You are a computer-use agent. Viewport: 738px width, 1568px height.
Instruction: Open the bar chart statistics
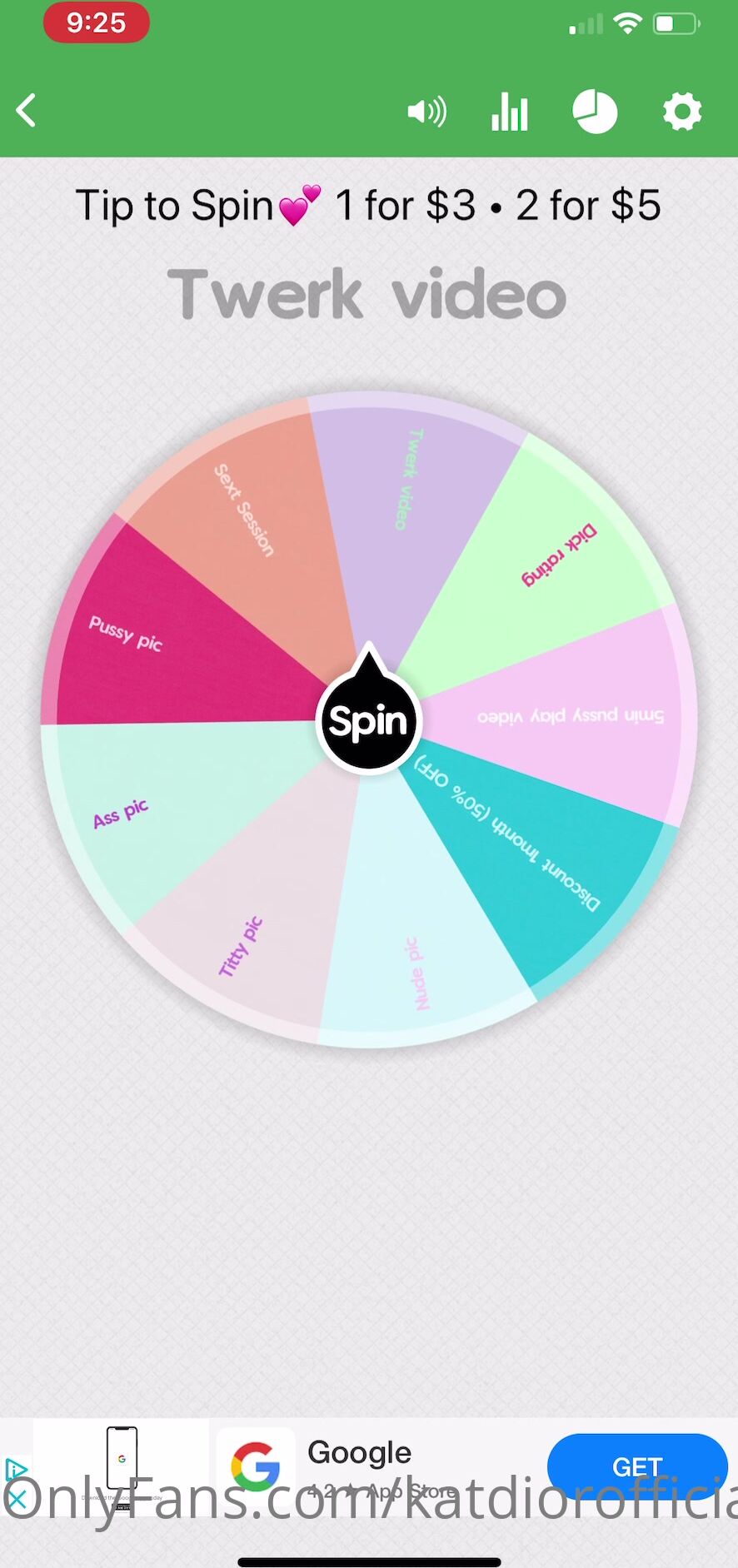point(510,112)
